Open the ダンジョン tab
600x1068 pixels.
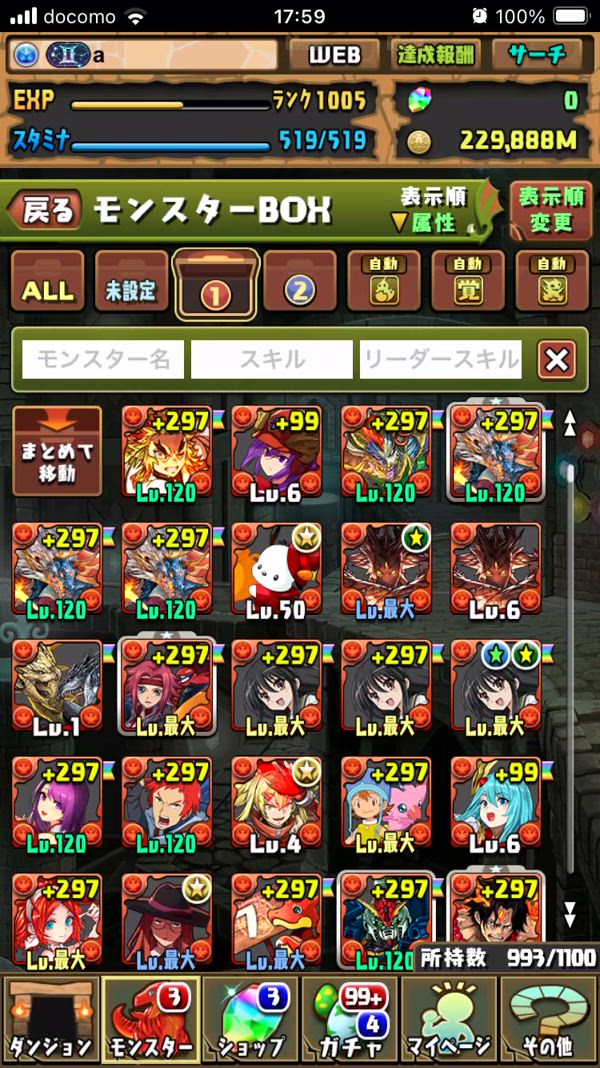(49, 1020)
